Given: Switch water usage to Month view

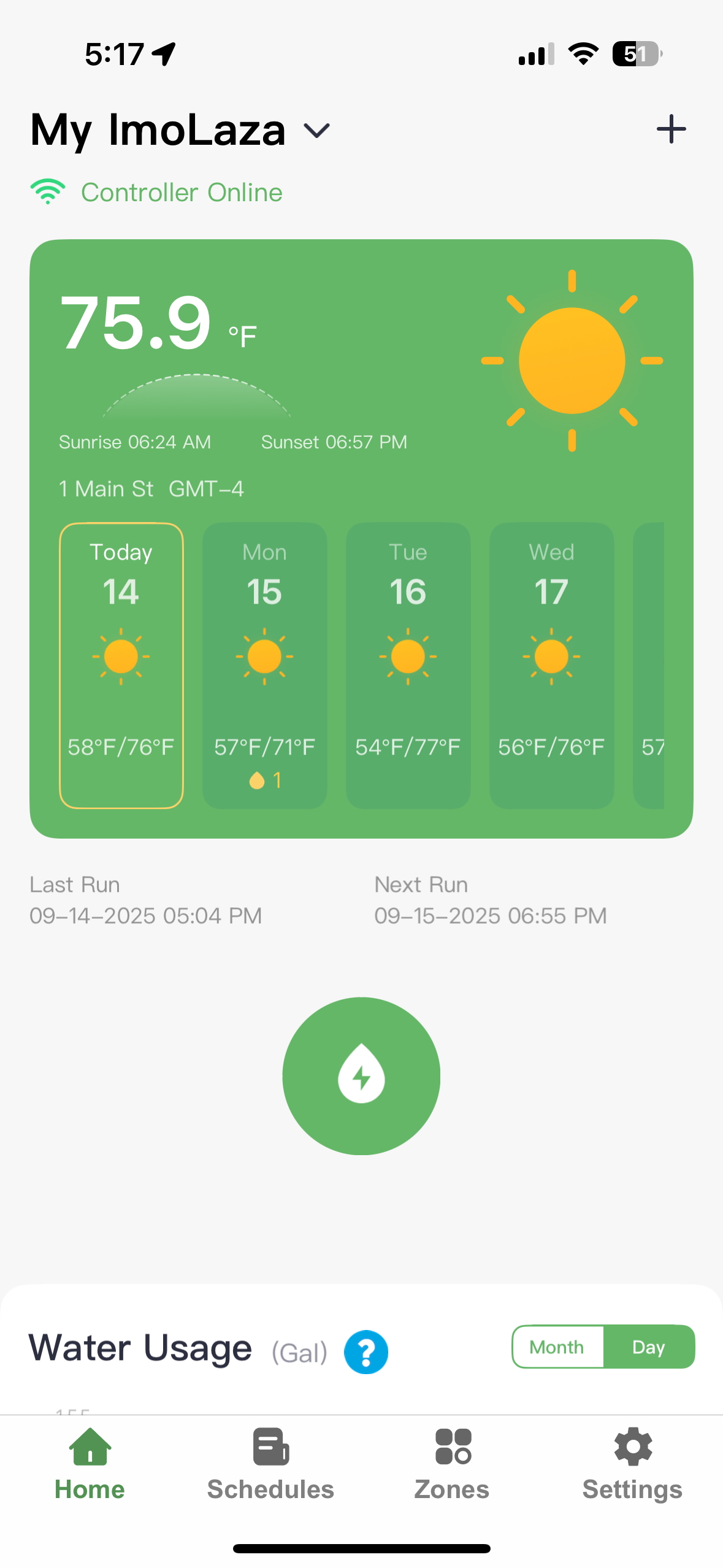Looking at the screenshot, I should (557, 1347).
